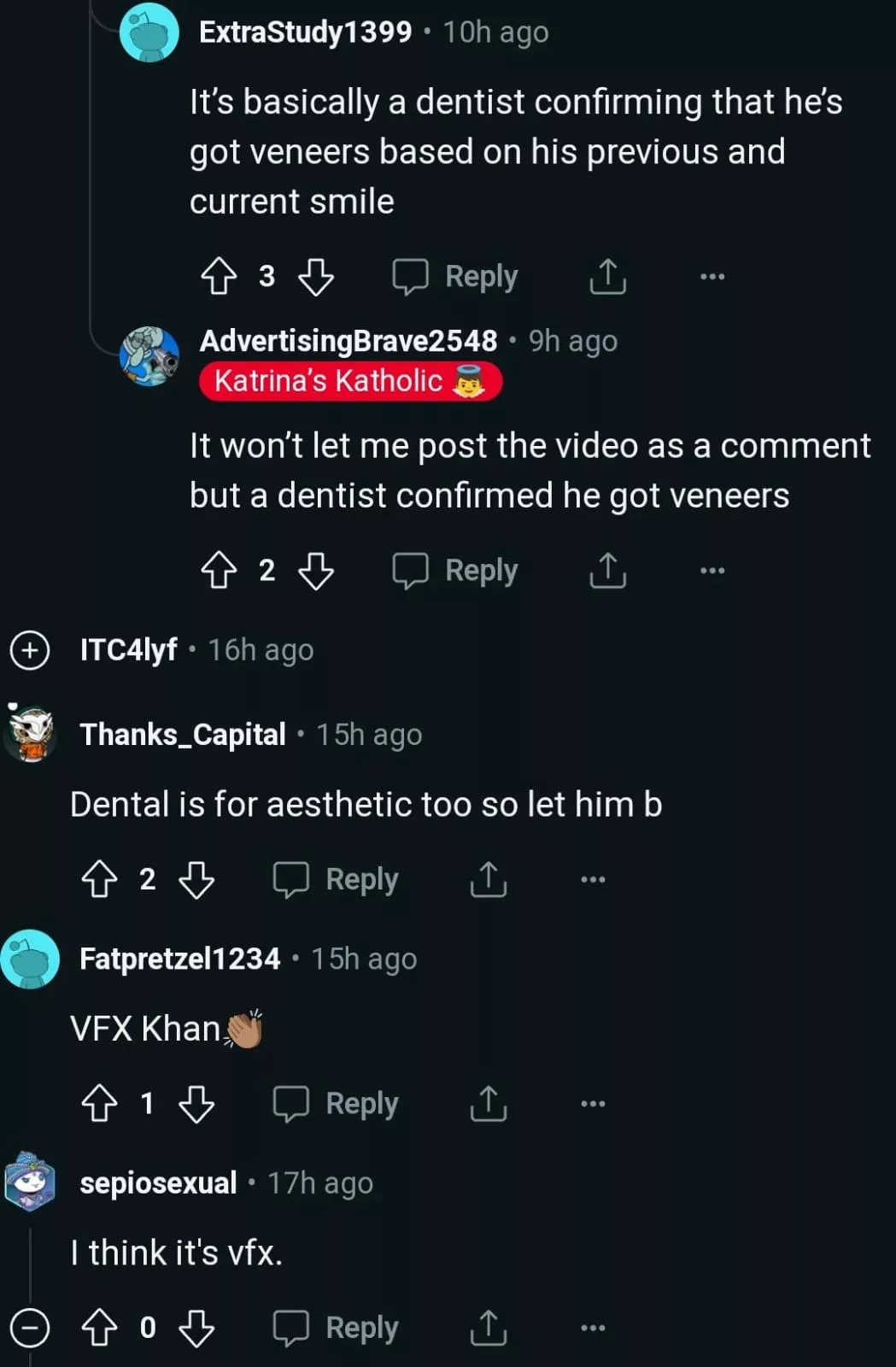Share ExtraStudy1399's comment
This screenshot has height=1367, width=896.
(607, 276)
